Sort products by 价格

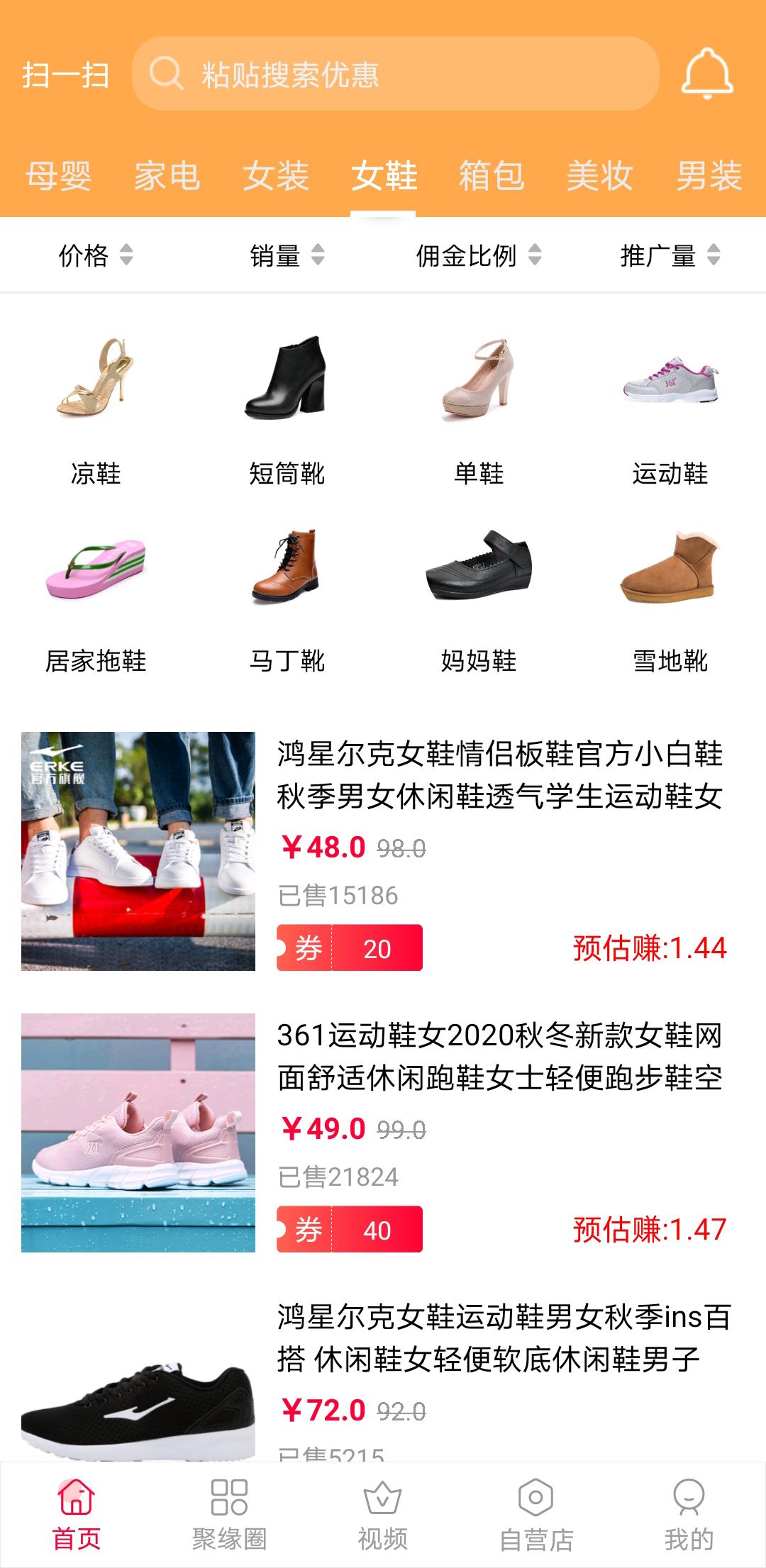click(95, 255)
